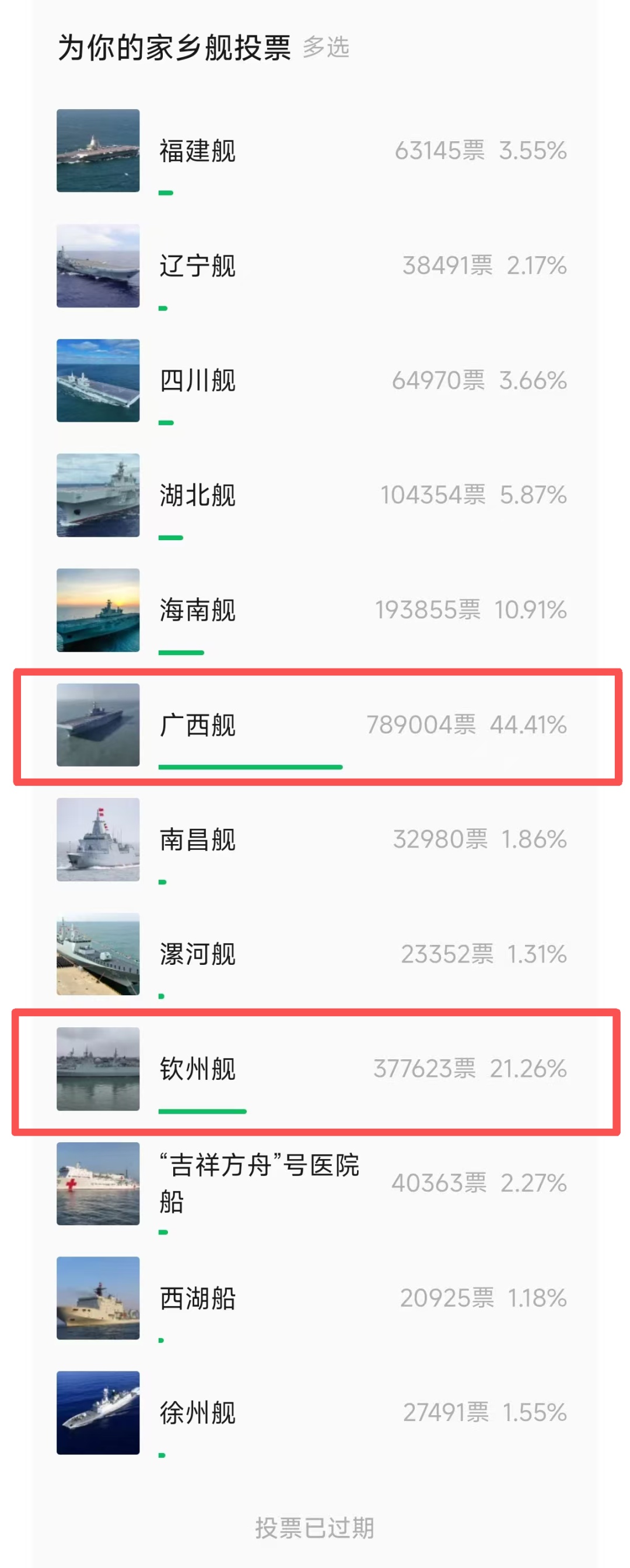Open the 广西舰 ship thumbnail
The image size is (630, 1568).
coord(98,724)
